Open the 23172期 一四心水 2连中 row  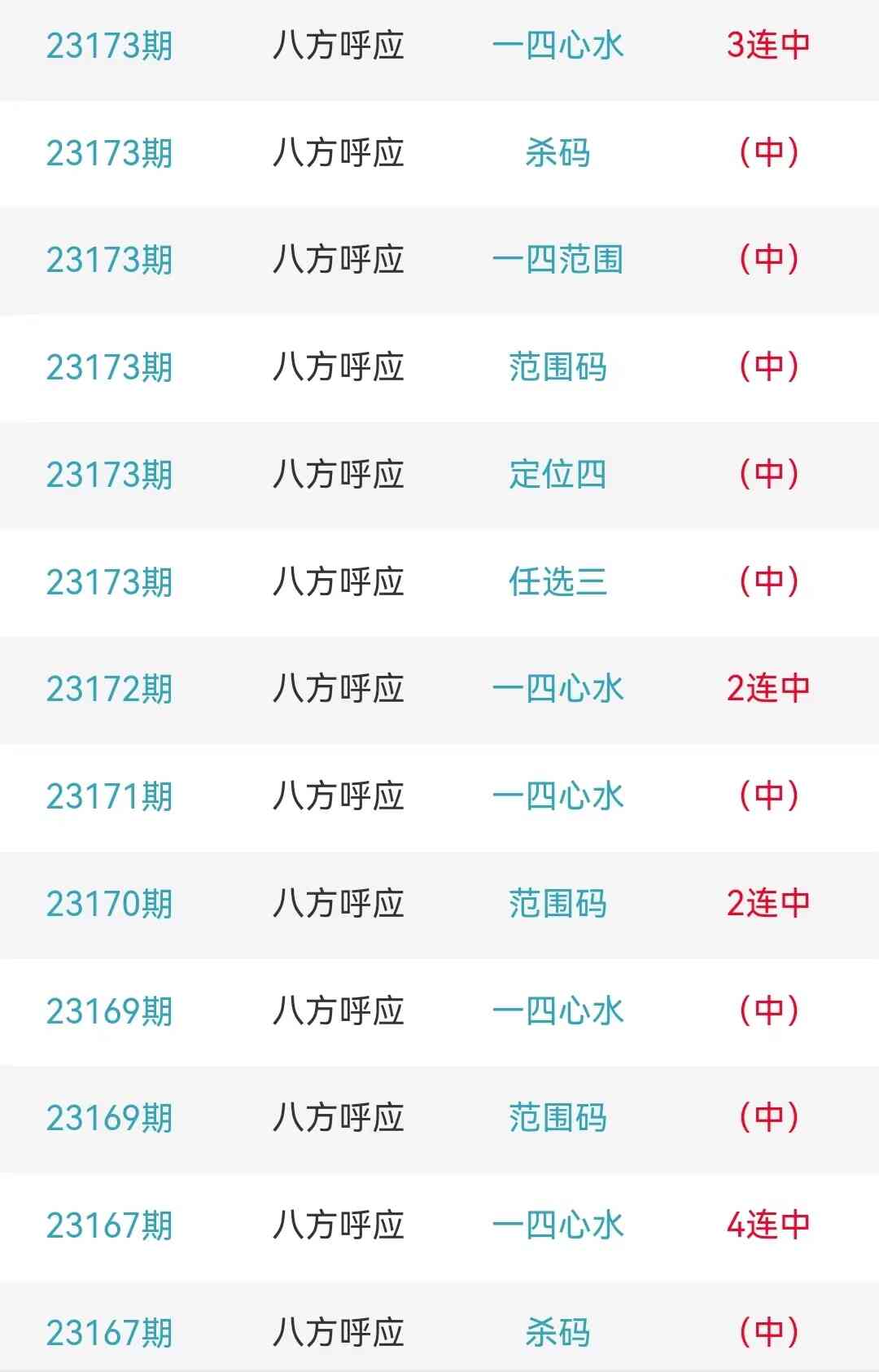point(558,689)
